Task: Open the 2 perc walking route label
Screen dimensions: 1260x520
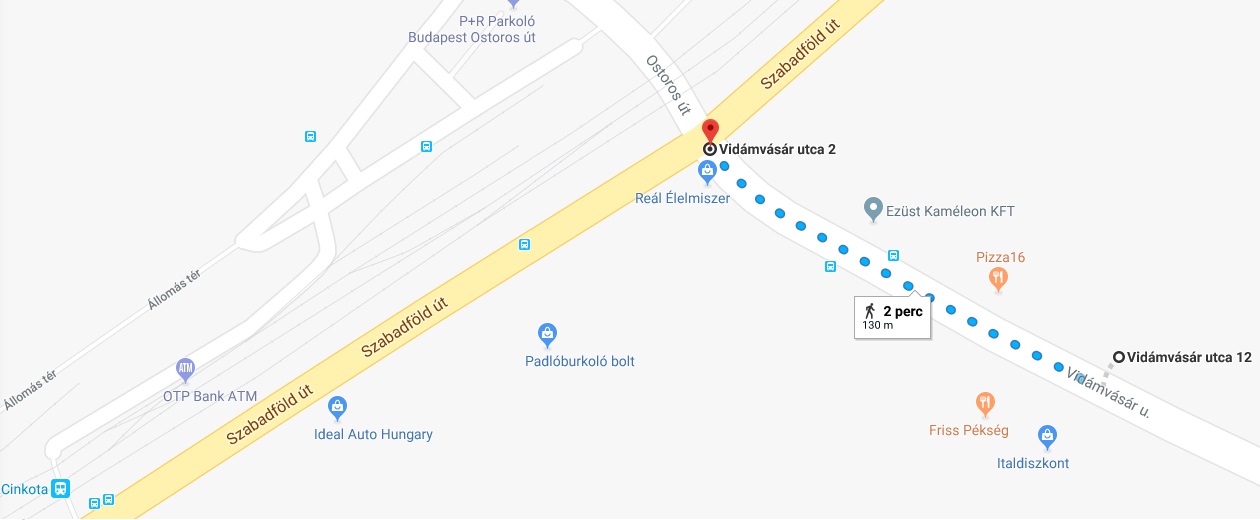Action: click(x=891, y=317)
